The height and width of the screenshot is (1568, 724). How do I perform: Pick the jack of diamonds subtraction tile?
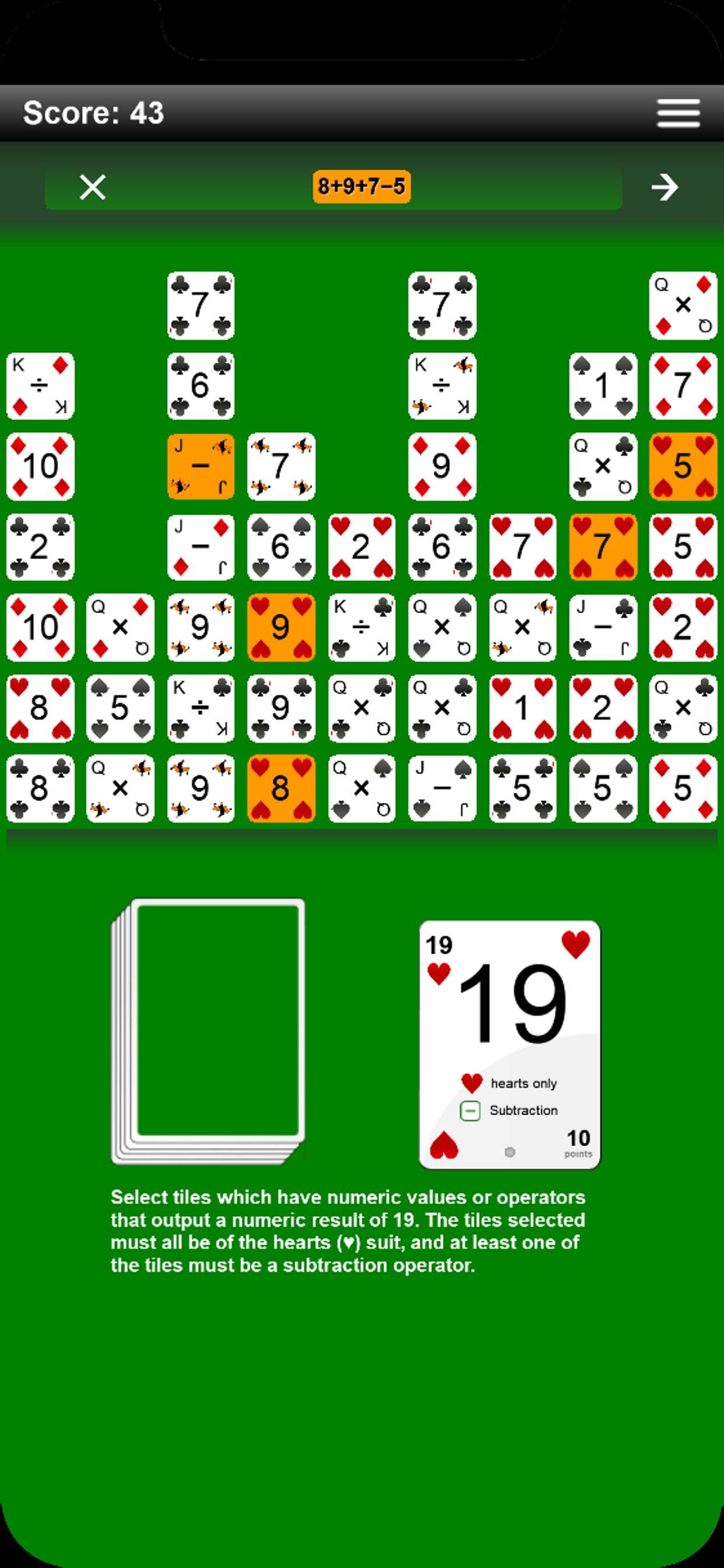[201, 547]
